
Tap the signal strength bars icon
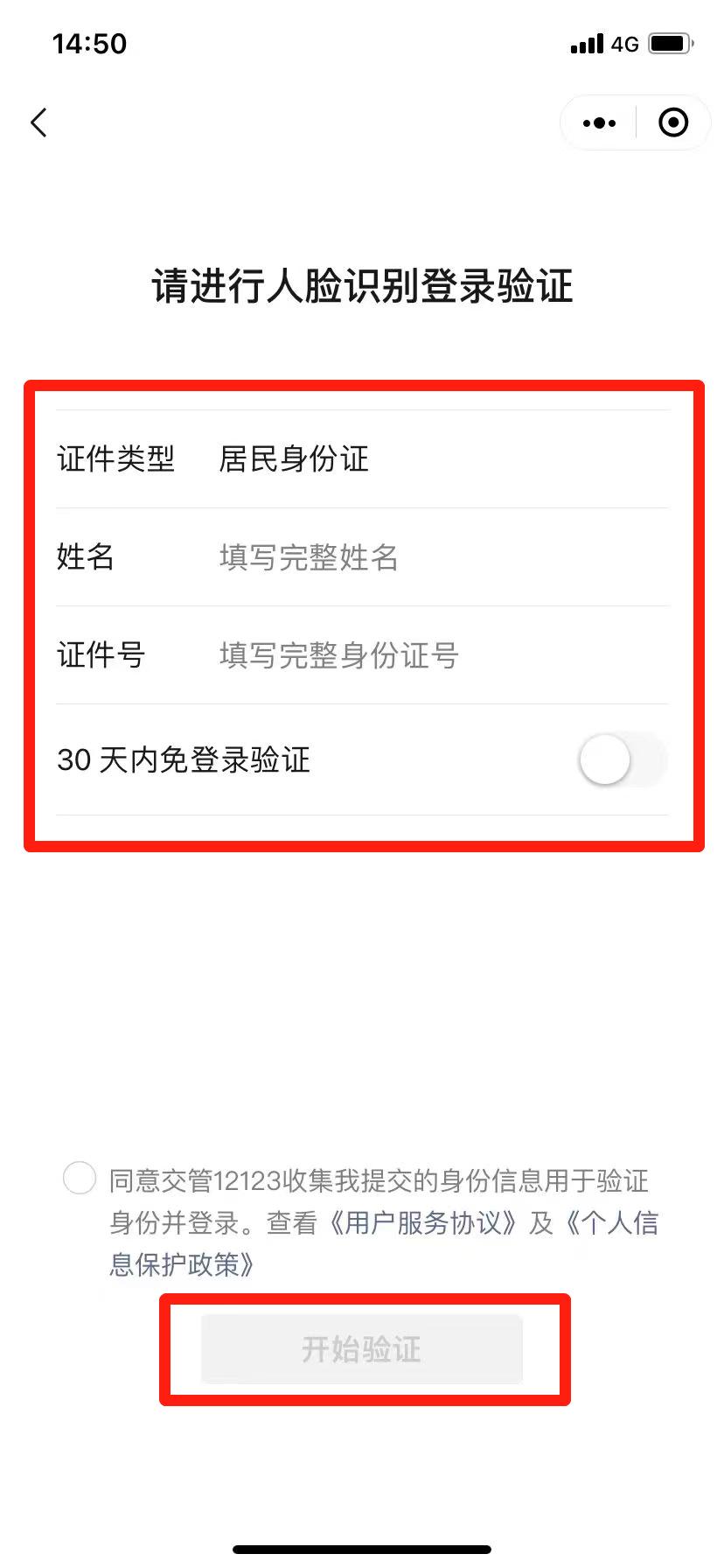[x=587, y=43]
